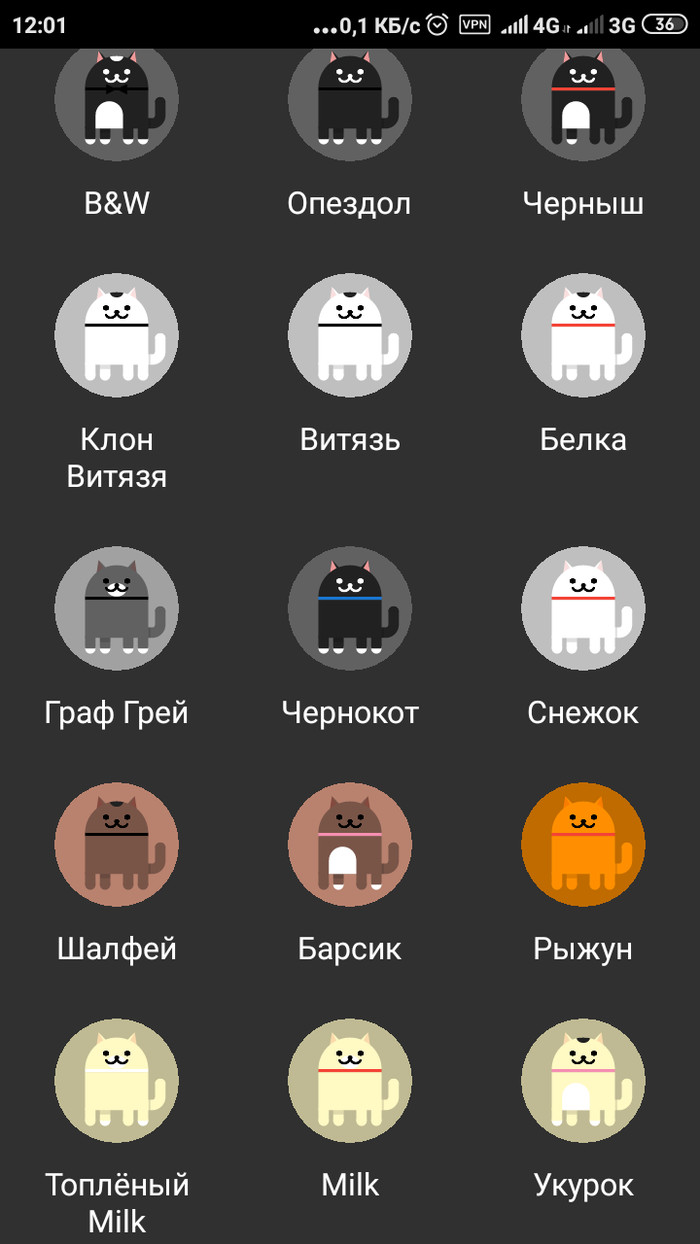700x1244 pixels.
Task: Open the cat named Milk
Action: pos(350,1081)
